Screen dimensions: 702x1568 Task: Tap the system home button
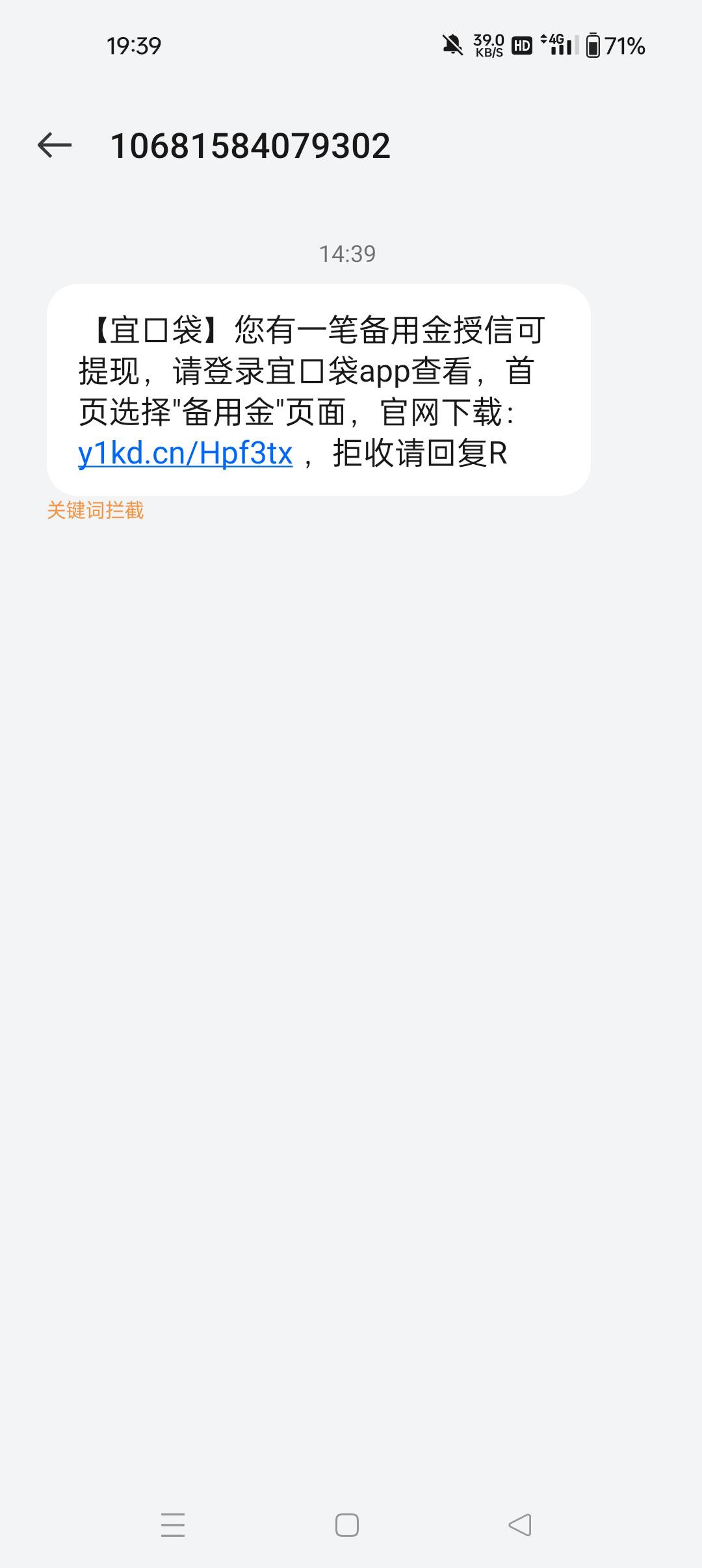pos(347,1525)
